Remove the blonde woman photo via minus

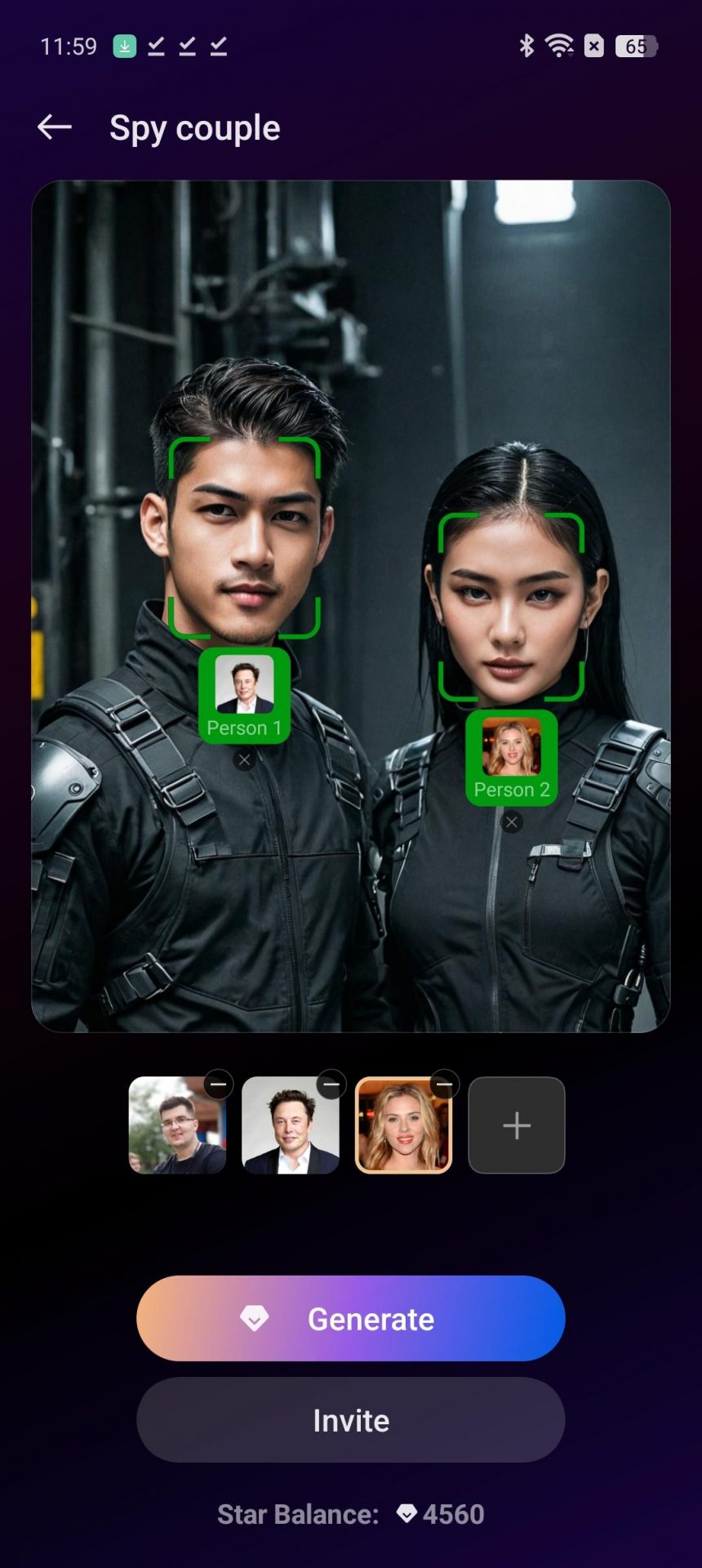[444, 1085]
